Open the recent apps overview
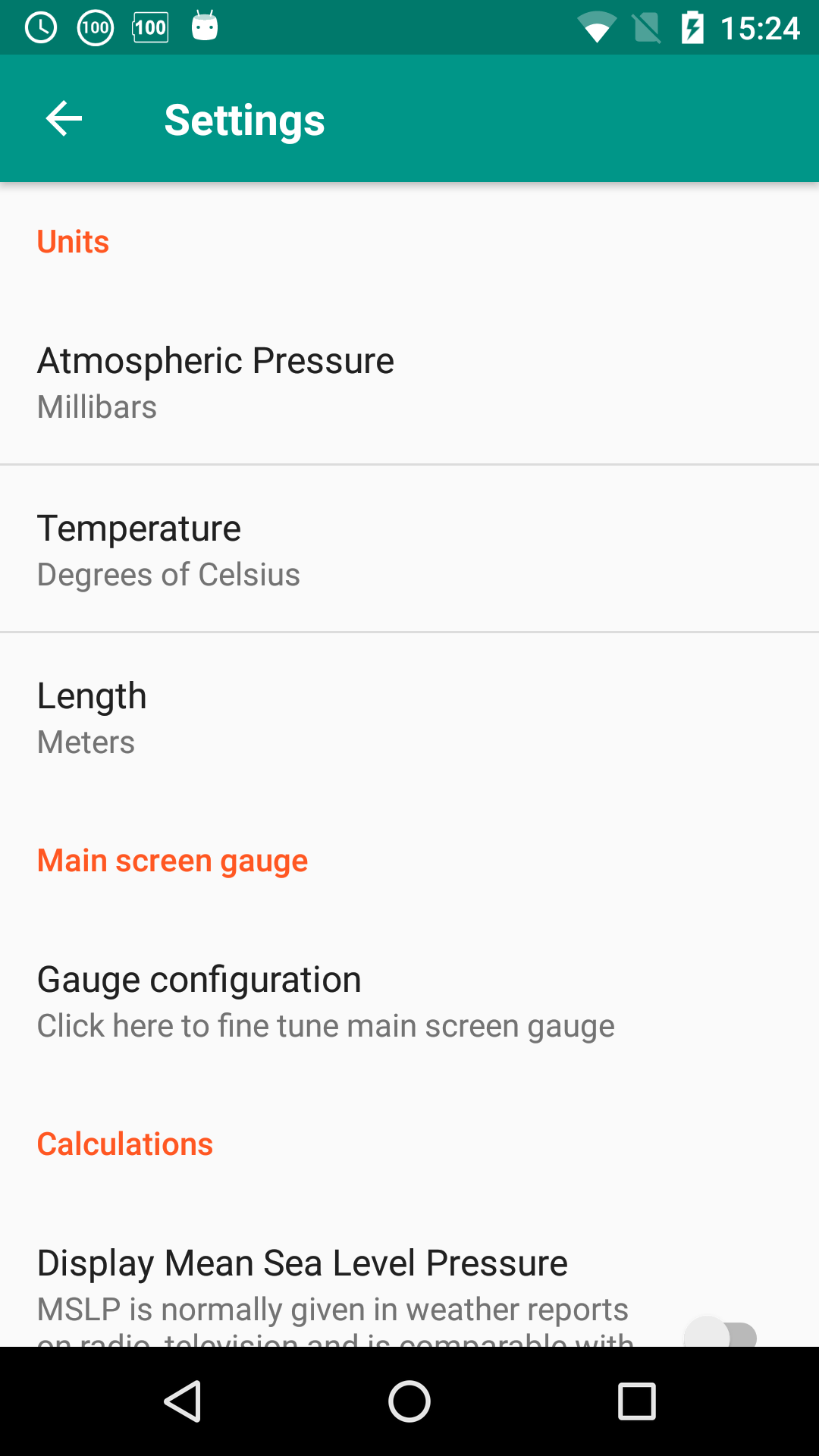Screen dimensions: 819x1456 637,1401
